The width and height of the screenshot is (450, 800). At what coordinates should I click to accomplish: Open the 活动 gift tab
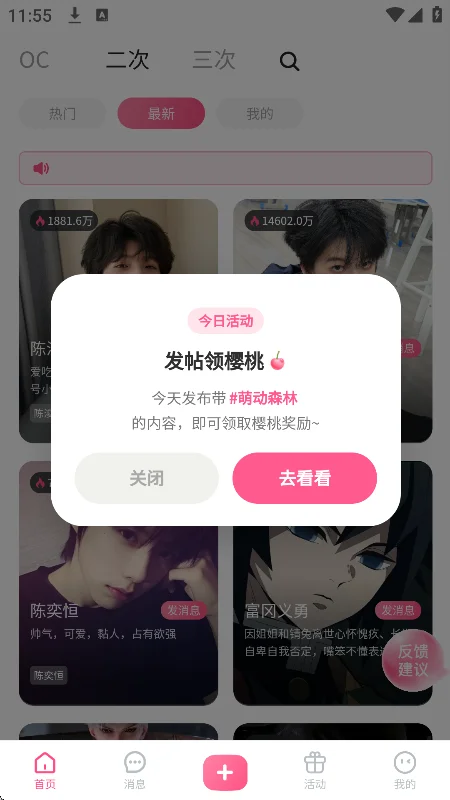315,770
